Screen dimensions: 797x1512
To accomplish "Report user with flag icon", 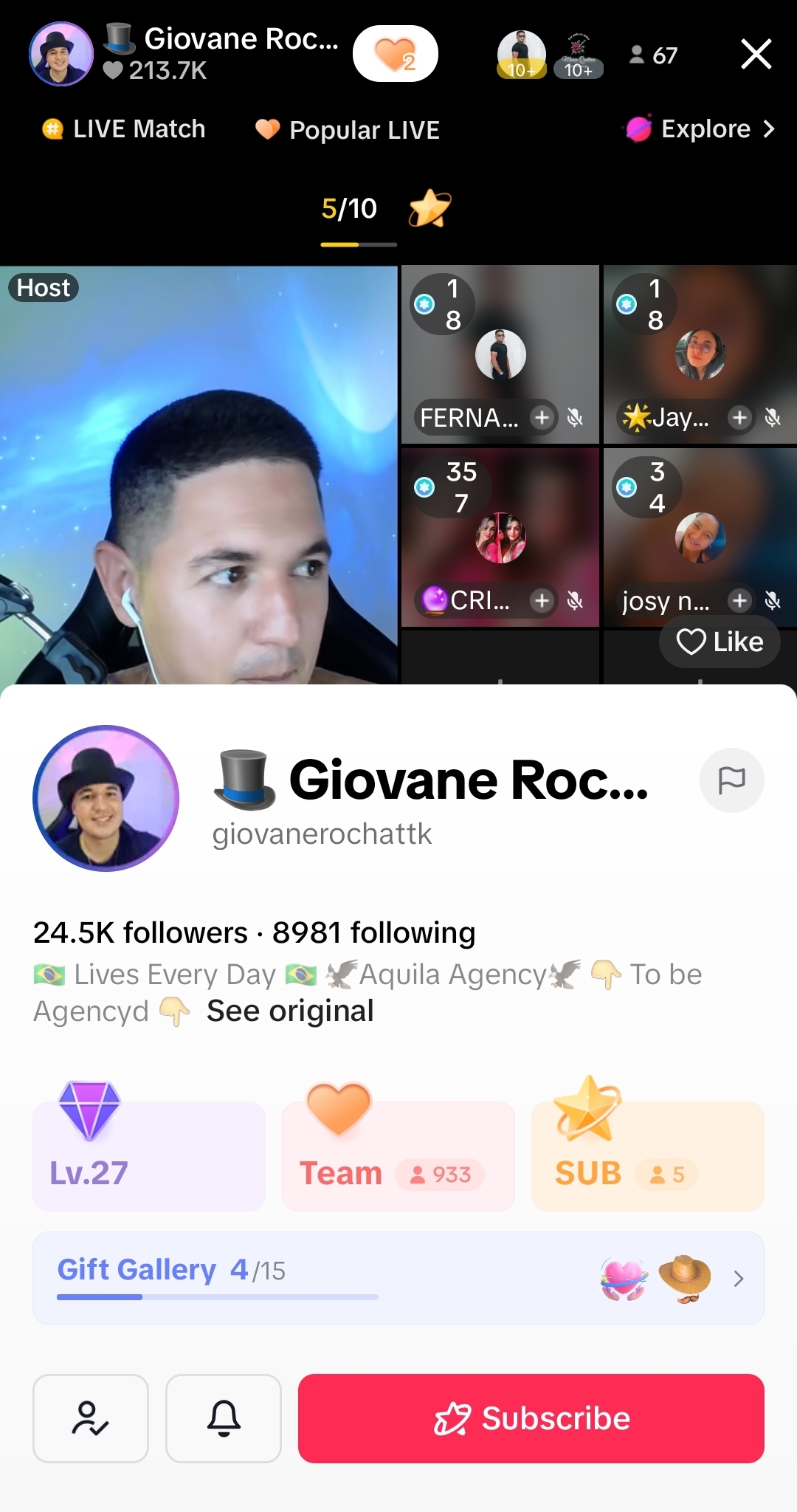I will [731, 780].
